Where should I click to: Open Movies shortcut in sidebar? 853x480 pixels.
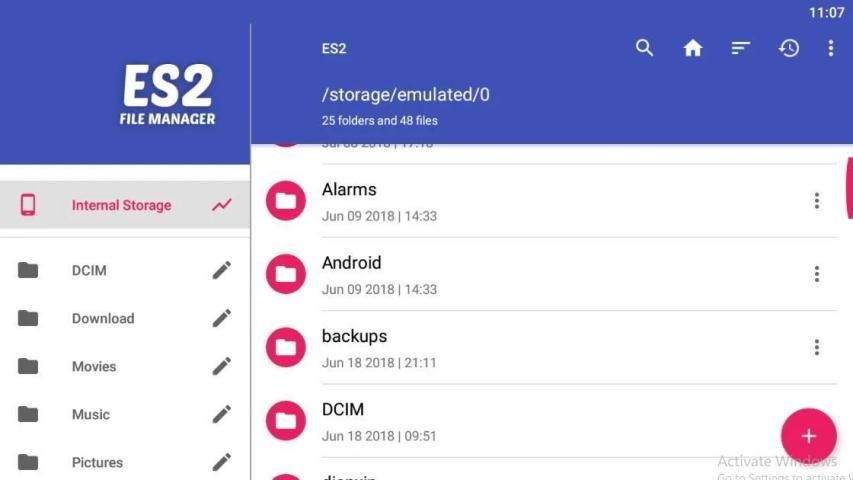pos(94,366)
